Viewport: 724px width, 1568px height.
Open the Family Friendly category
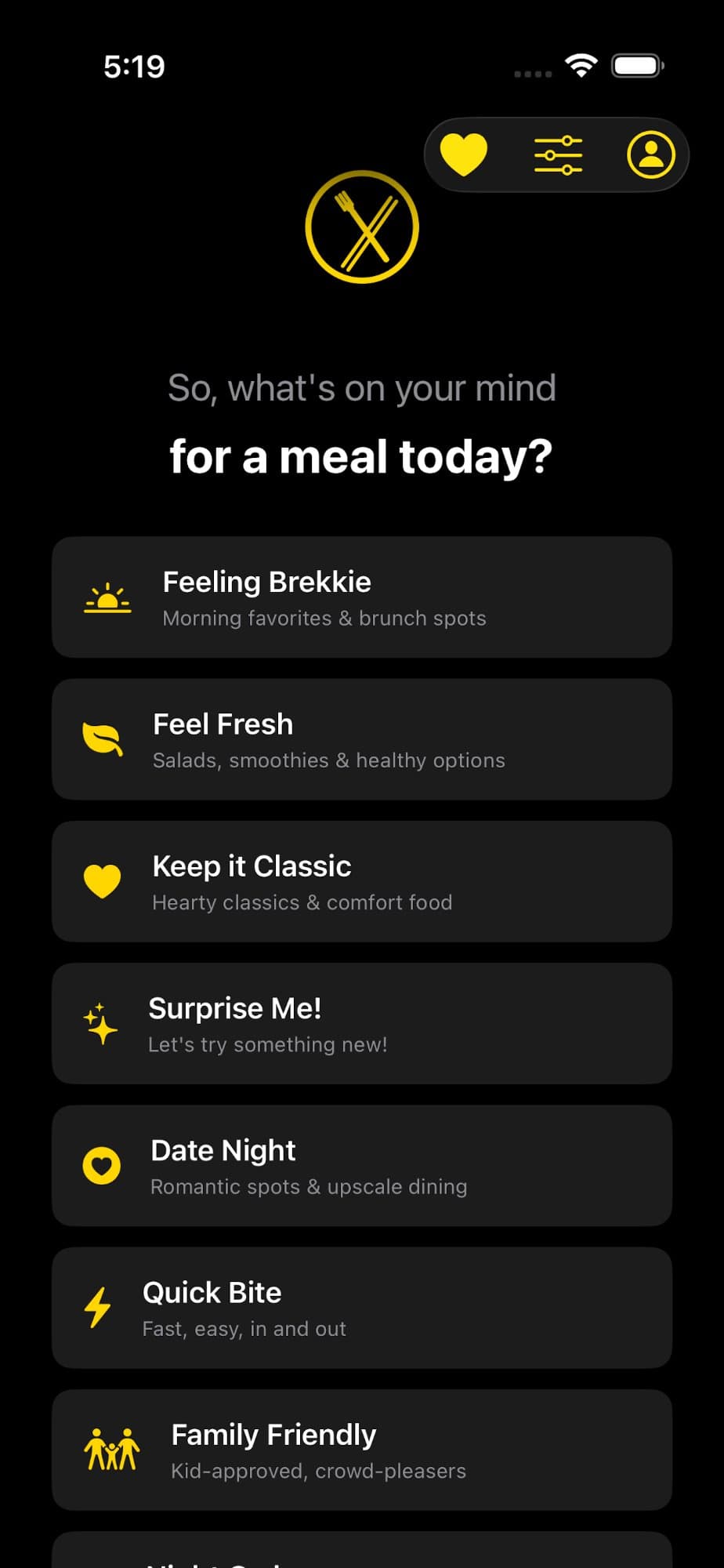[362, 1449]
